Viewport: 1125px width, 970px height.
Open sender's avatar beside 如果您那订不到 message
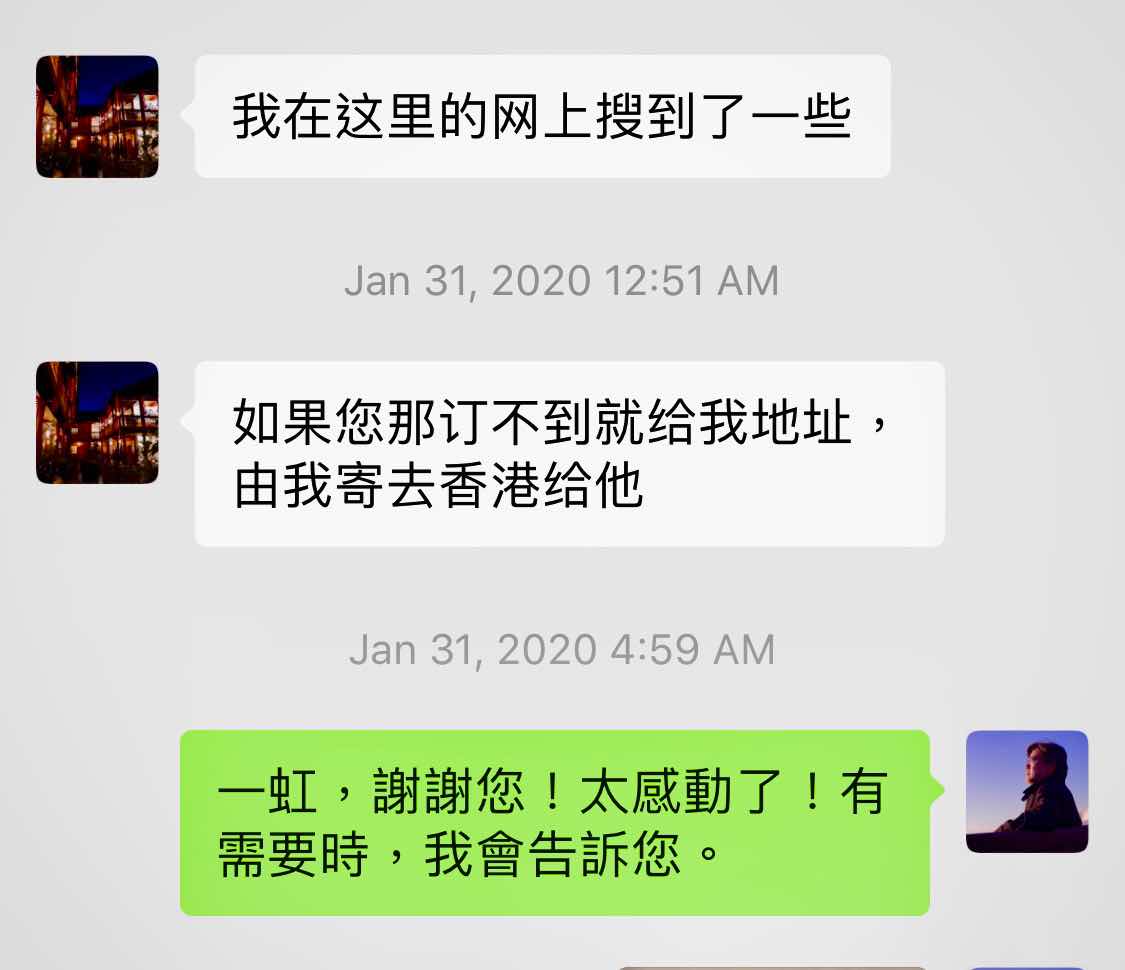[x=97, y=423]
